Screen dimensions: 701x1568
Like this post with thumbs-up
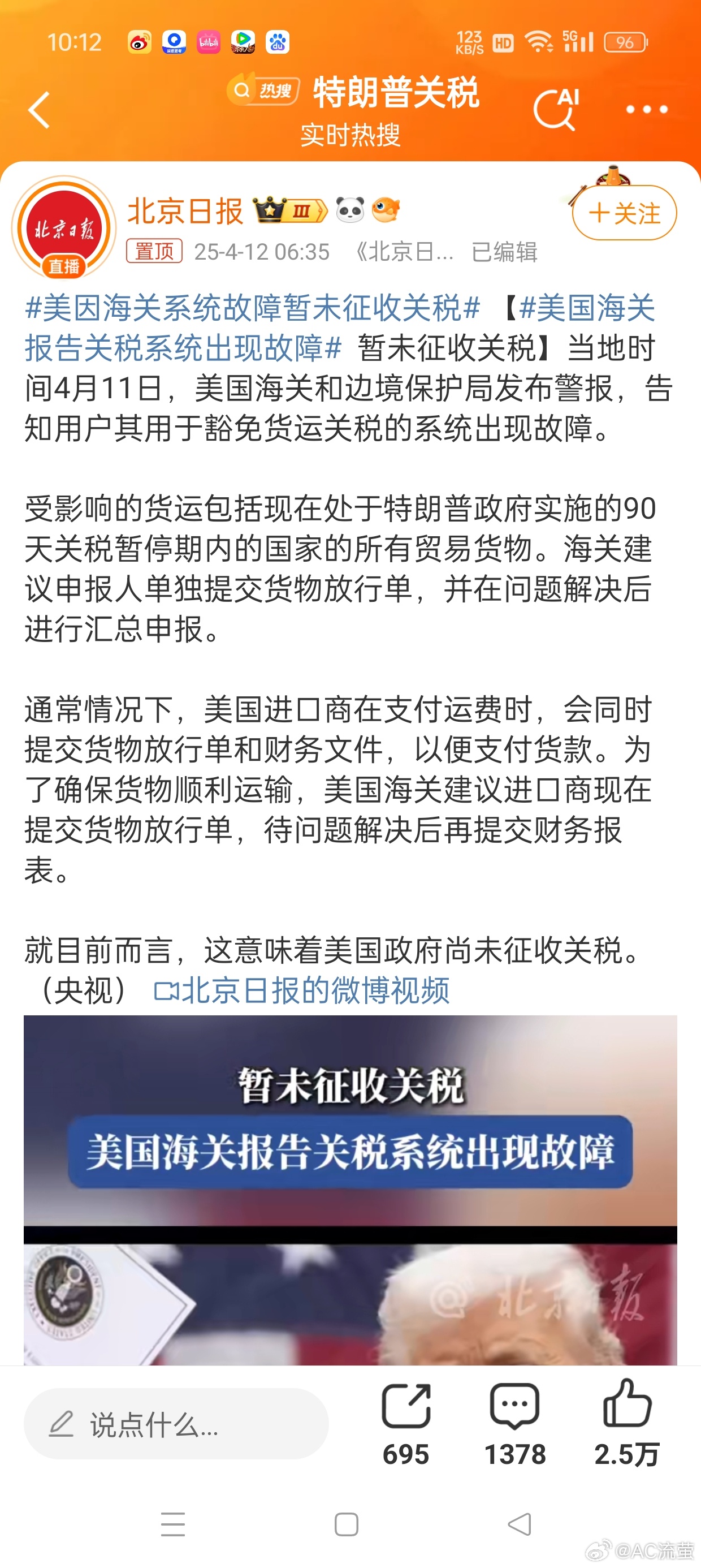627,1424
